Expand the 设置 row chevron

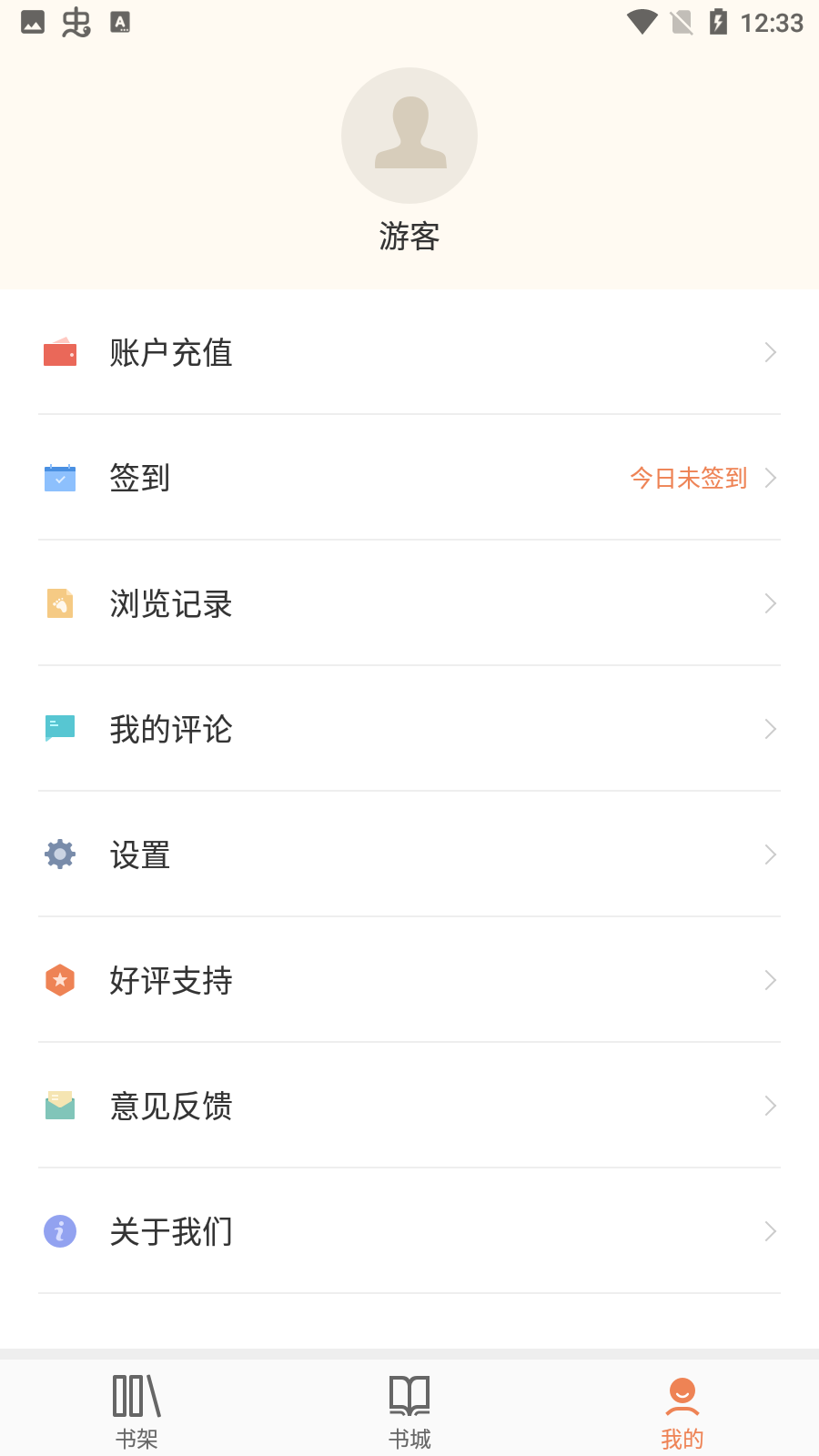click(x=771, y=854)
